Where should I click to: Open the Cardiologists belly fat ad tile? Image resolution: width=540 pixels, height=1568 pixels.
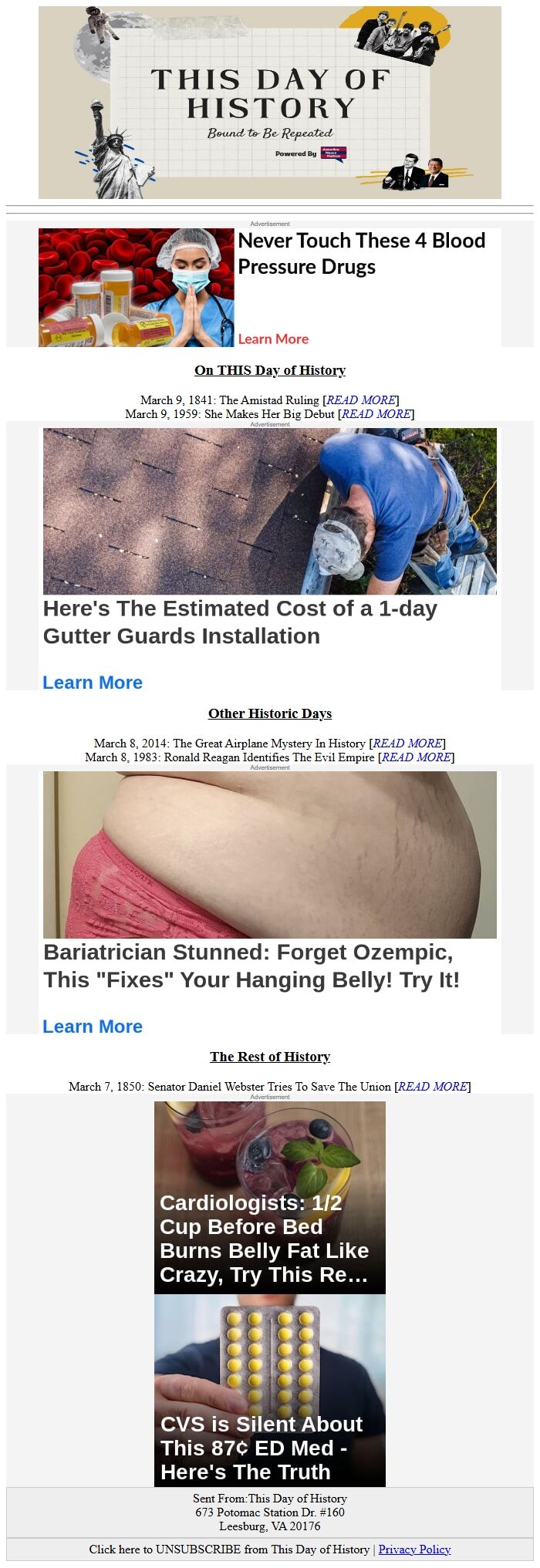point(270,1197)
